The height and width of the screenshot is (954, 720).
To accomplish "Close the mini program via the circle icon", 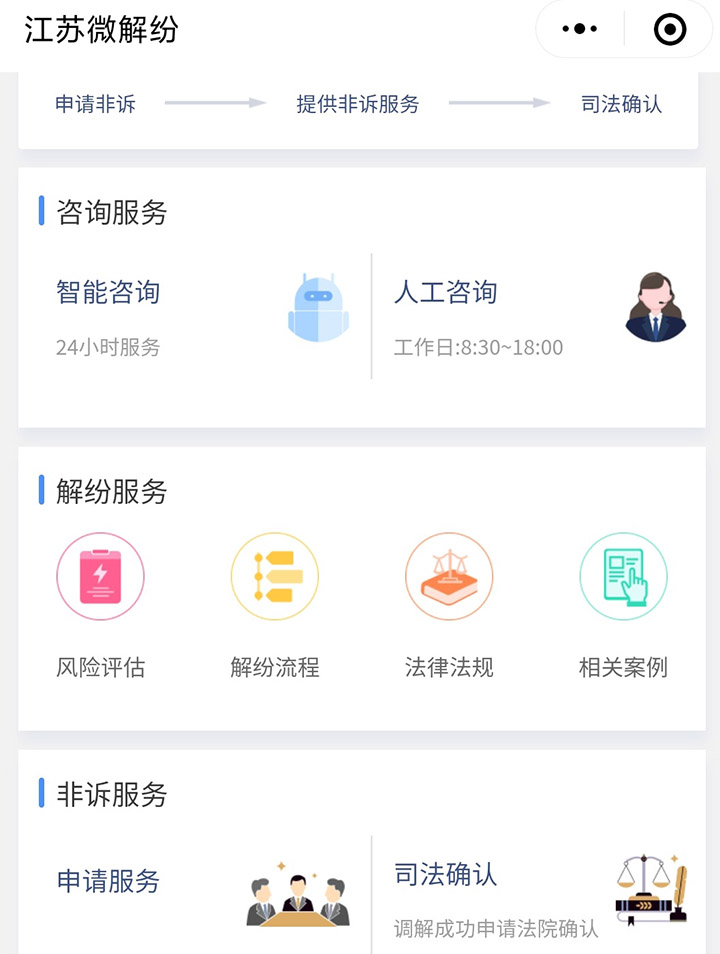I will click(x=670, y=30).
